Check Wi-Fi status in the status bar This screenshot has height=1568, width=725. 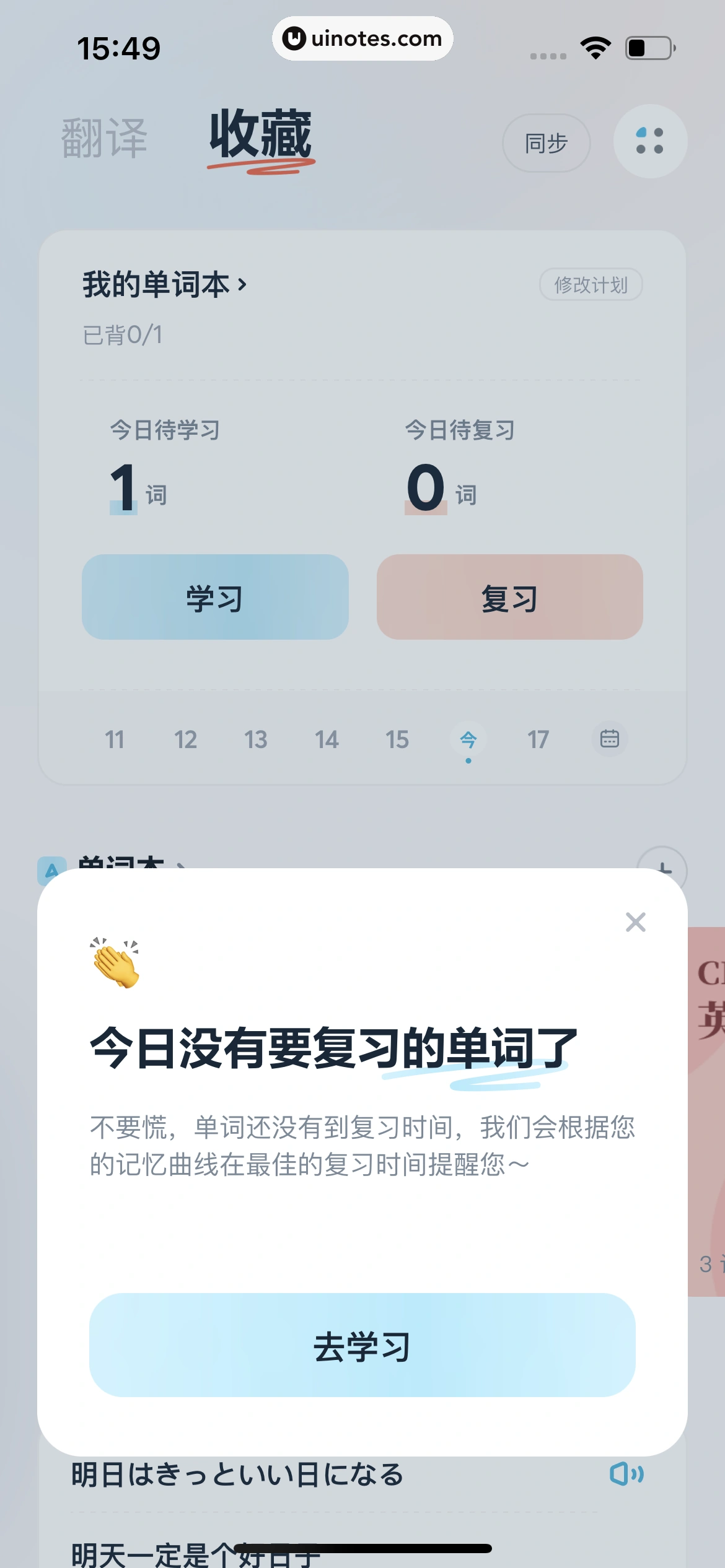593,48
